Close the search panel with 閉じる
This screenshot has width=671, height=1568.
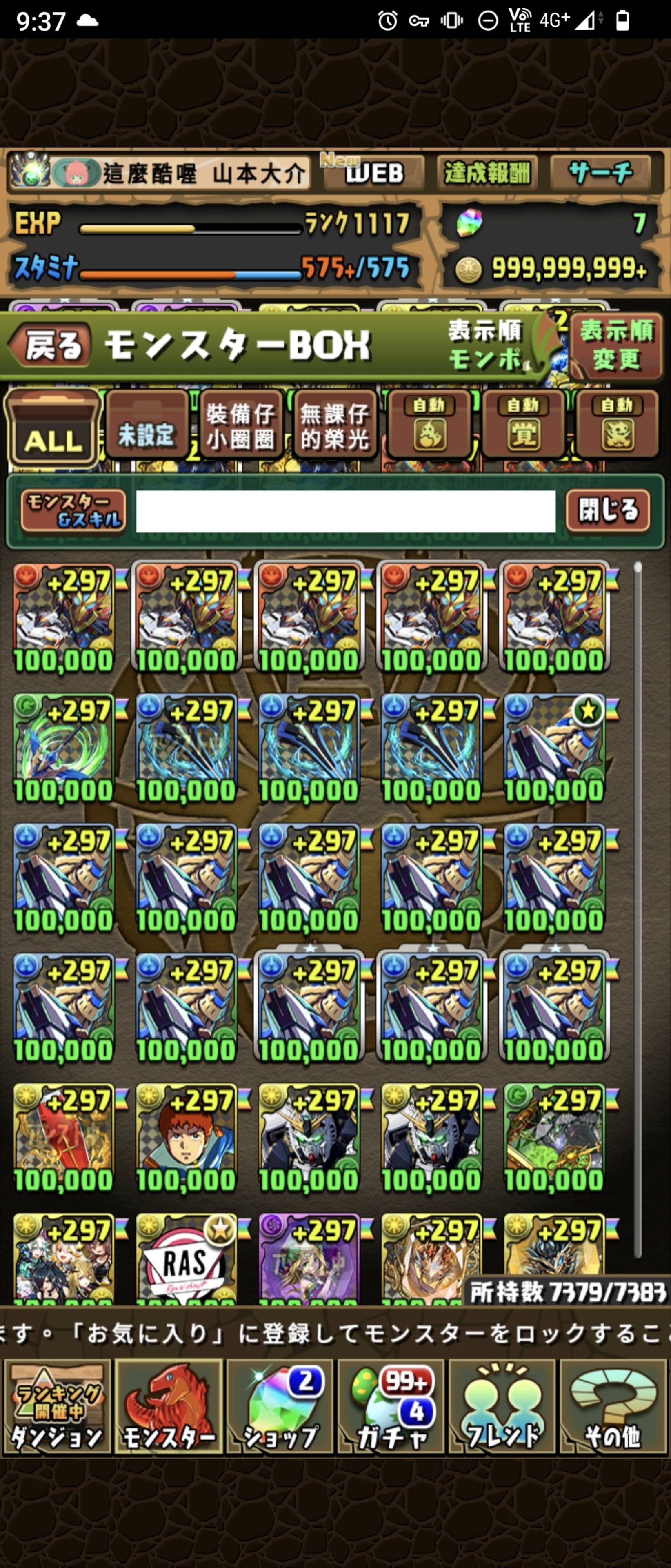607,510
